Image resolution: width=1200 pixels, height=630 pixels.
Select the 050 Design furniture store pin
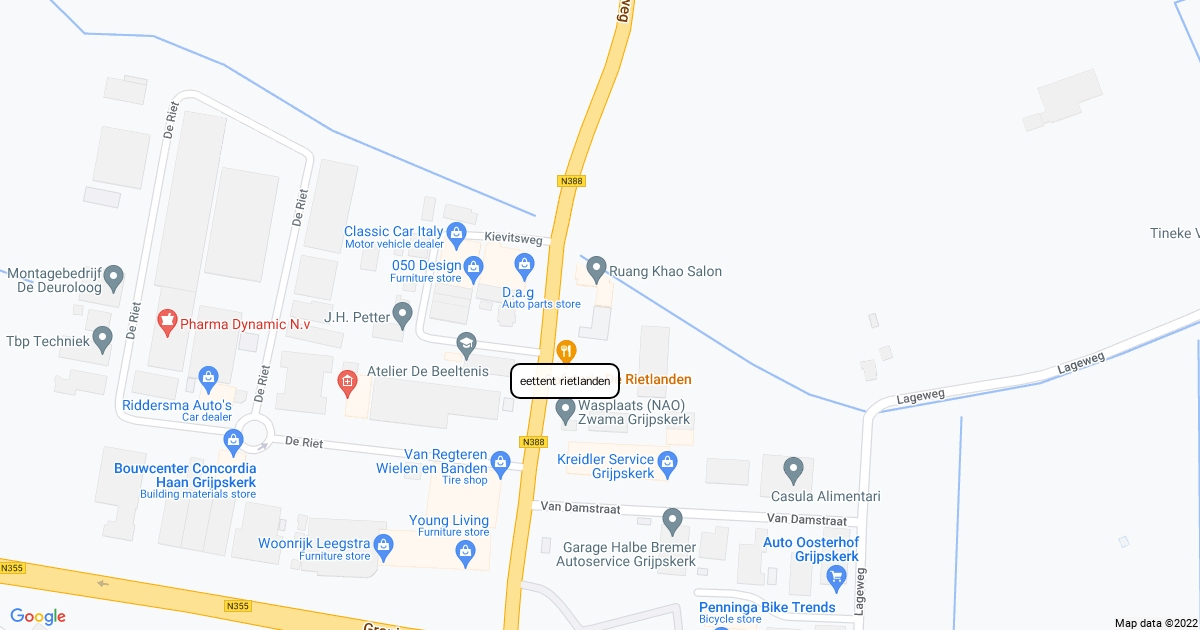(474, 266)
